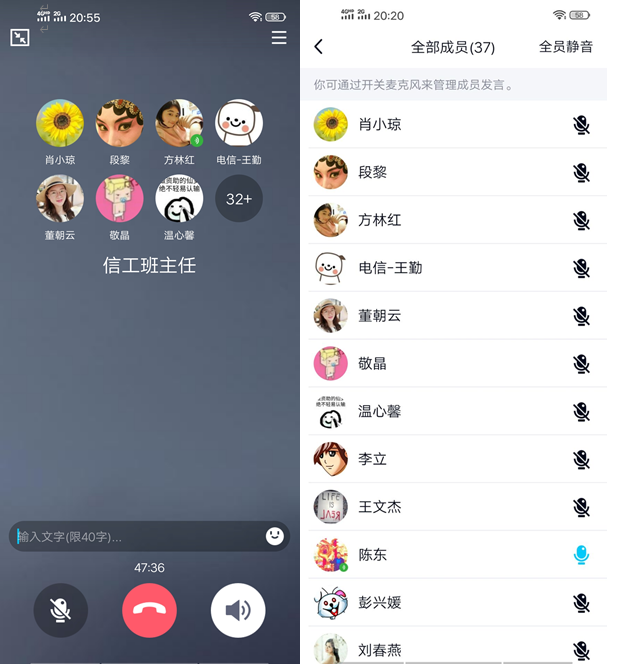Toggle the mic icon next to 电信-王勤 row
This screenshot has height=664, width=642.
pyautogui.click(x=581, y=268)
